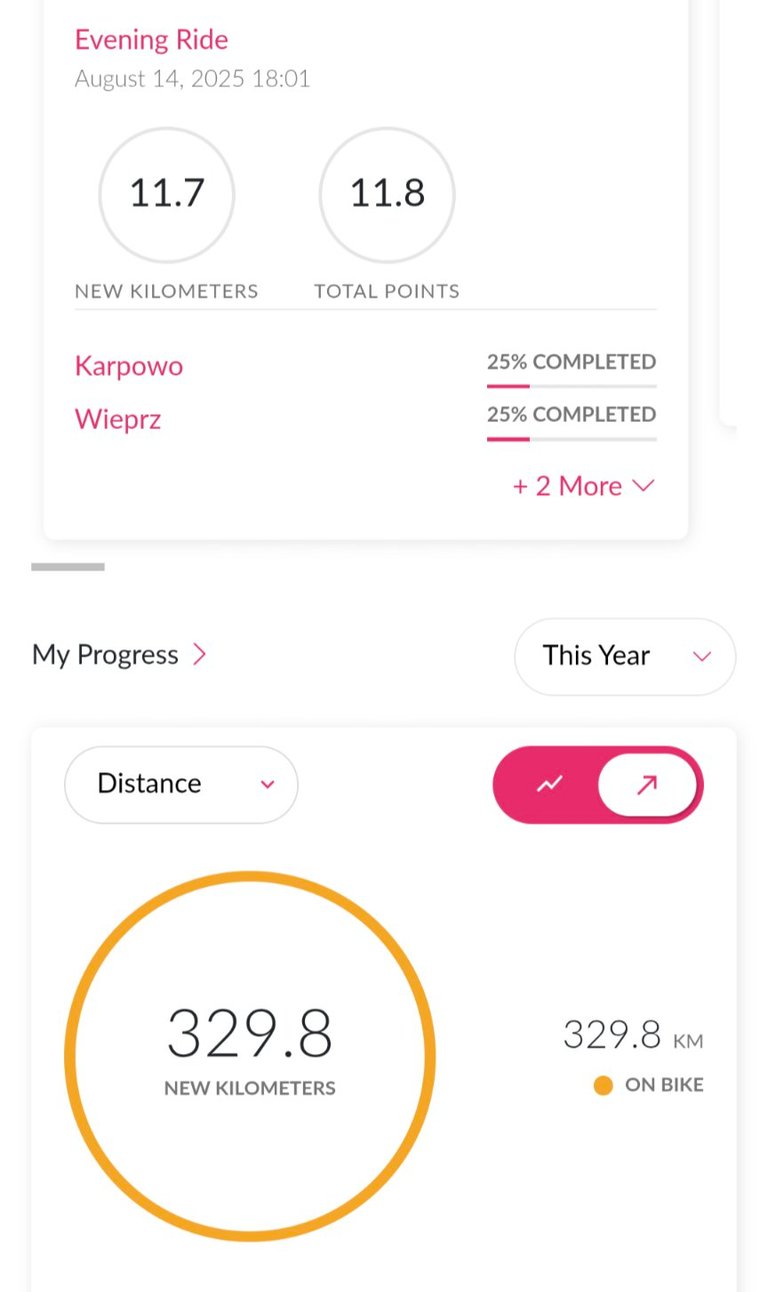Open the Evening Ride activity
The height and width of the screenshot is (1292, 768).
[x=151, y=40]
